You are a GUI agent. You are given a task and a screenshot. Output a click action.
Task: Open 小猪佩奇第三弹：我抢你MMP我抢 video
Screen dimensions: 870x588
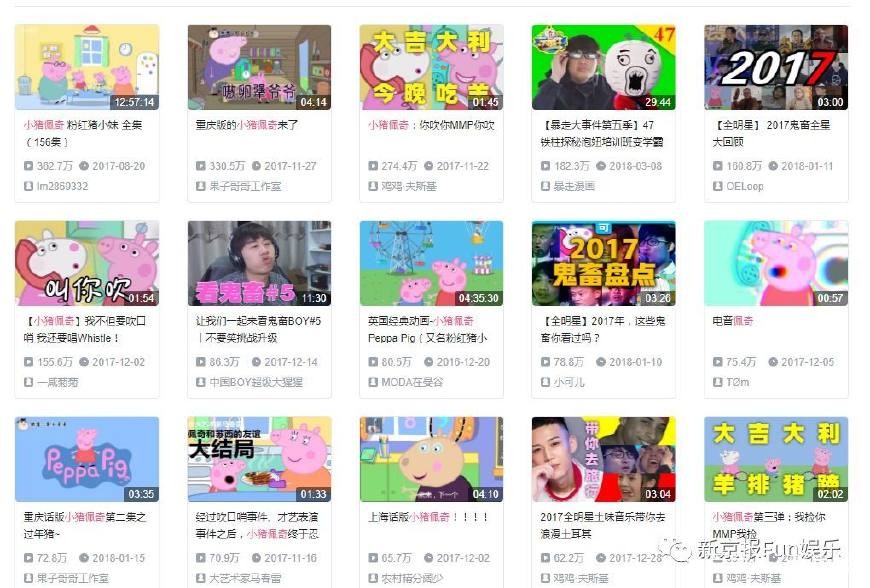click(776, 459)
